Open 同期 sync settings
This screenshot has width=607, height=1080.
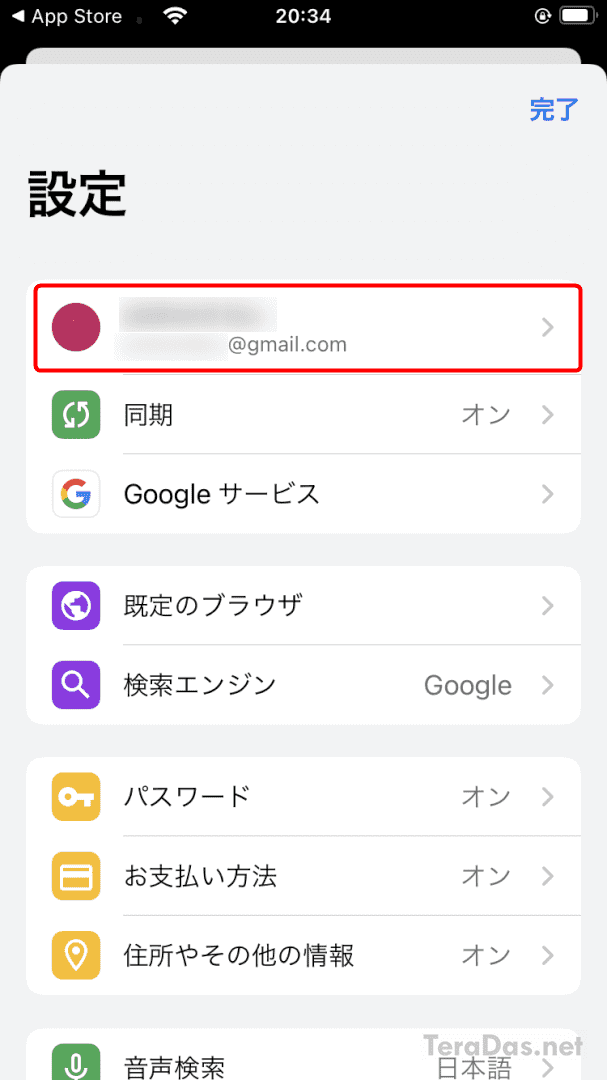tap(303, 415)
